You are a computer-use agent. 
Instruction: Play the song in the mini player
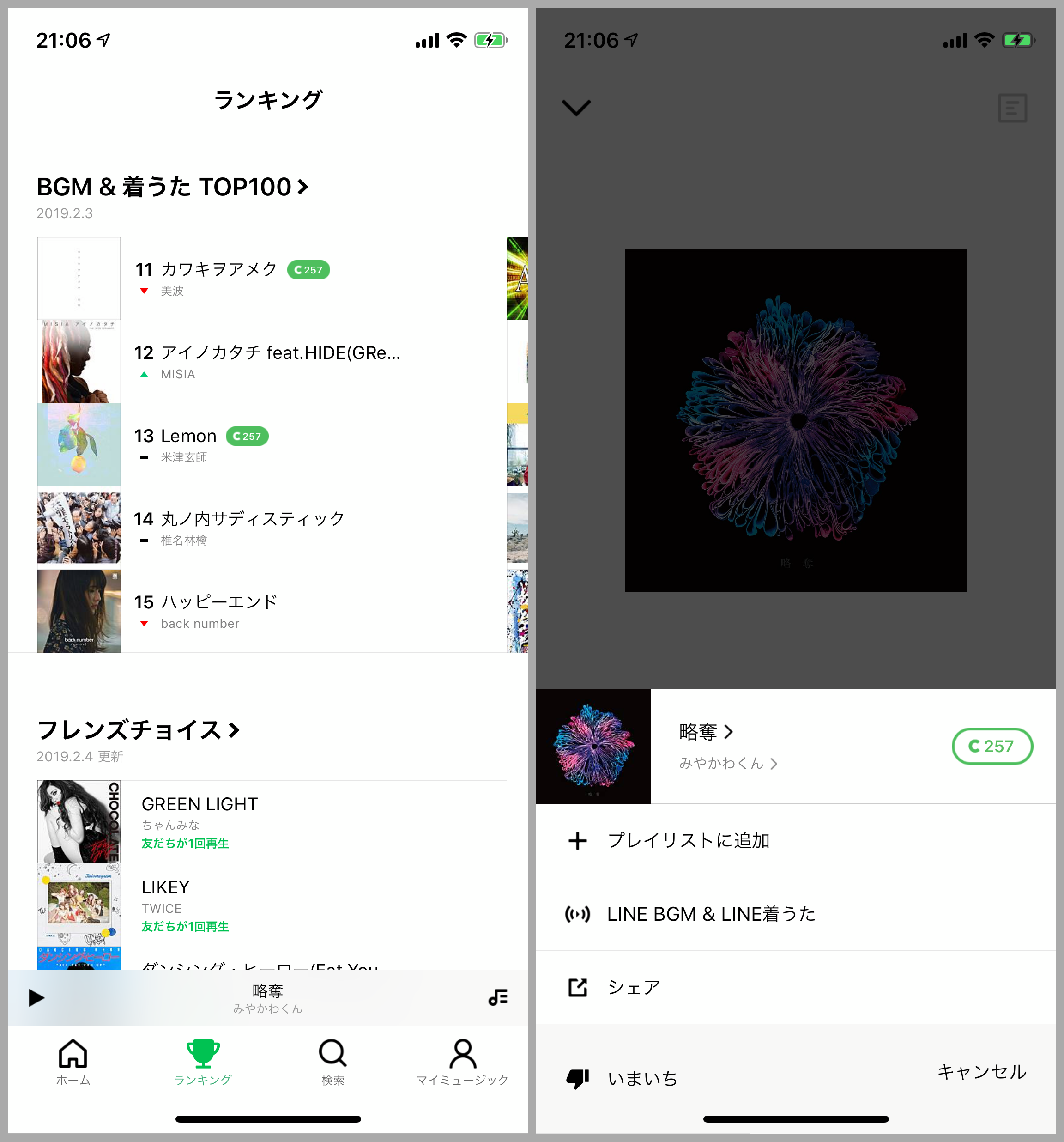(36, 998)
